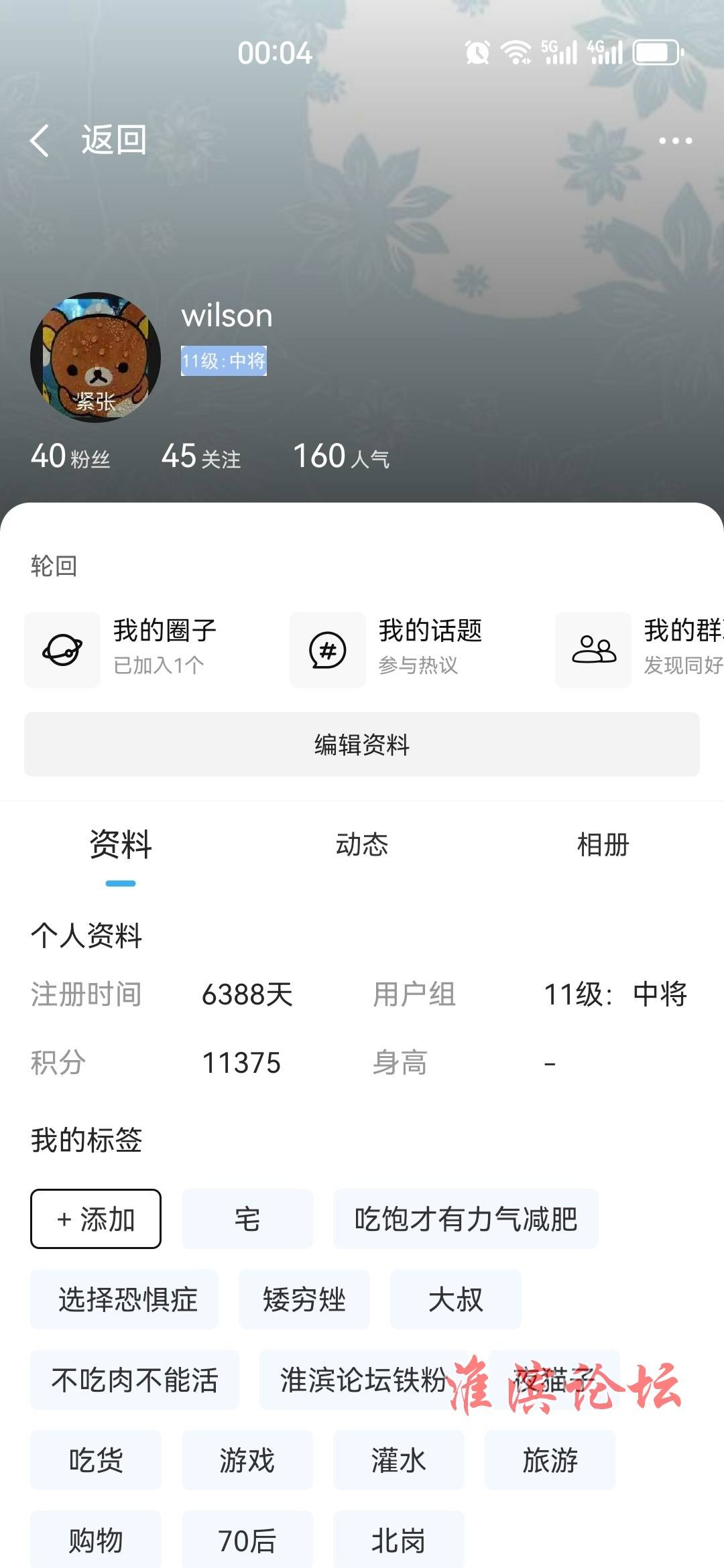The height and width of the screenshot is (1568, 724).
Task: Select the 旅游 tag chip
Action: 550,1460
